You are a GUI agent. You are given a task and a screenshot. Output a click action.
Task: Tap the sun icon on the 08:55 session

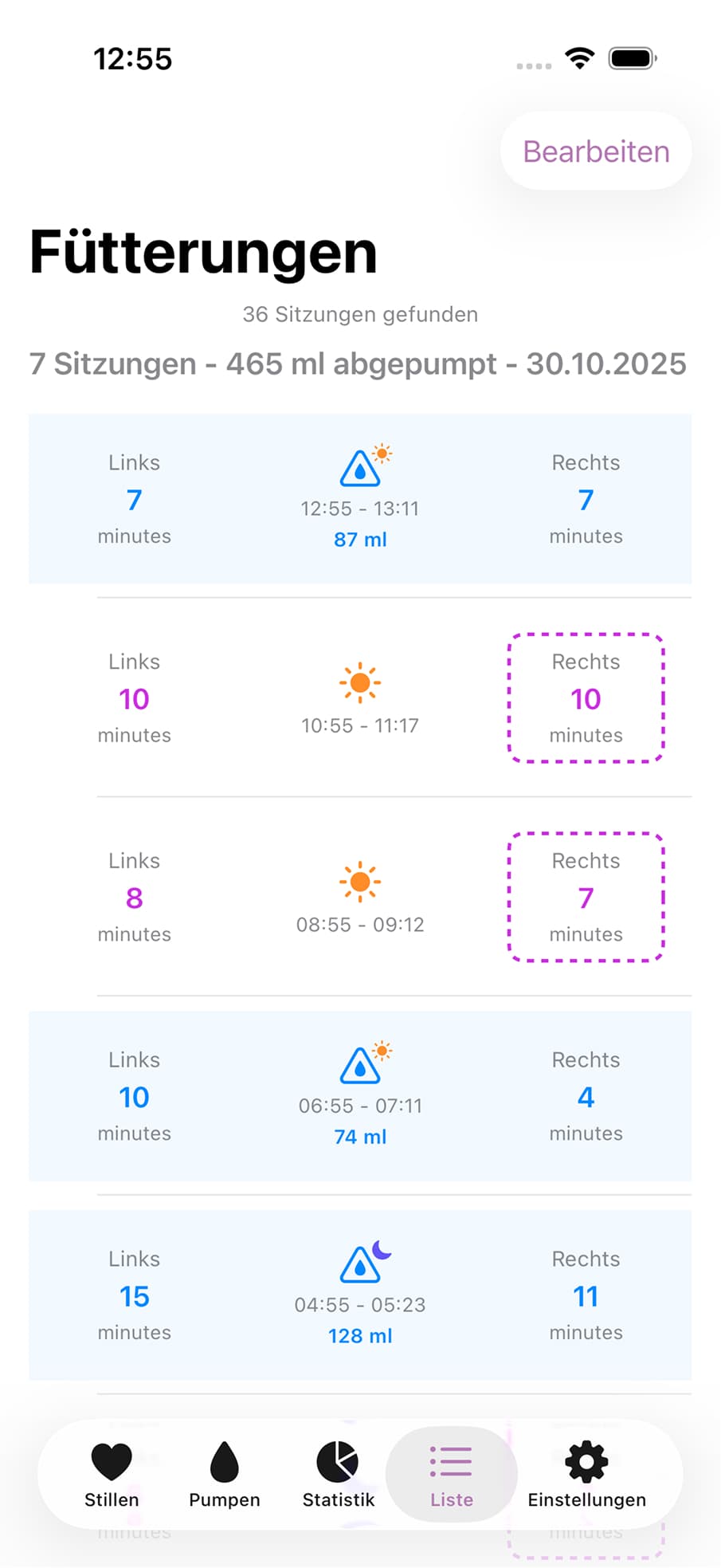(360, 881)
